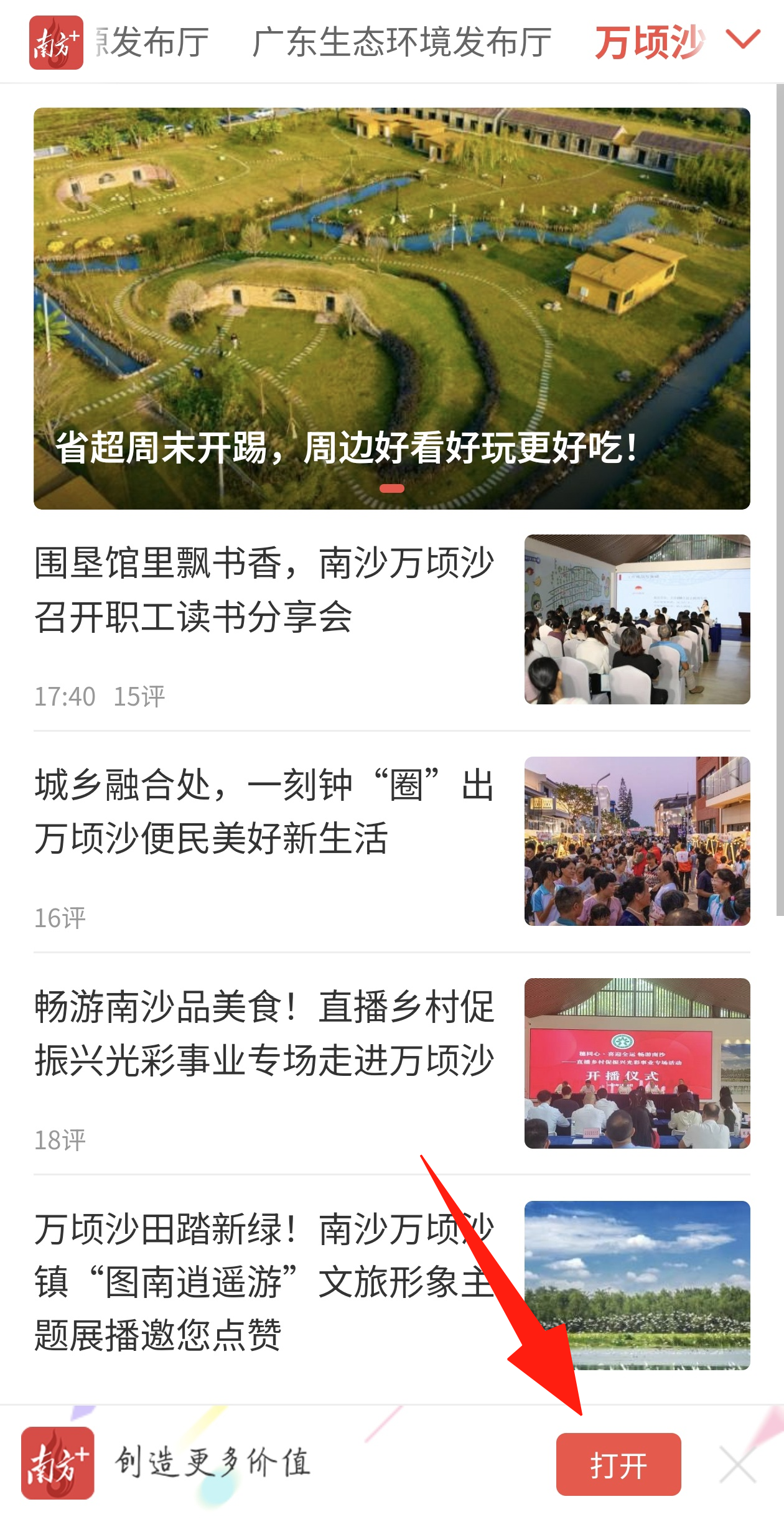The image size is (784, 1522).
Task: Switch to the 广东生态环境发布厅 tab
Action: [402, 42]
